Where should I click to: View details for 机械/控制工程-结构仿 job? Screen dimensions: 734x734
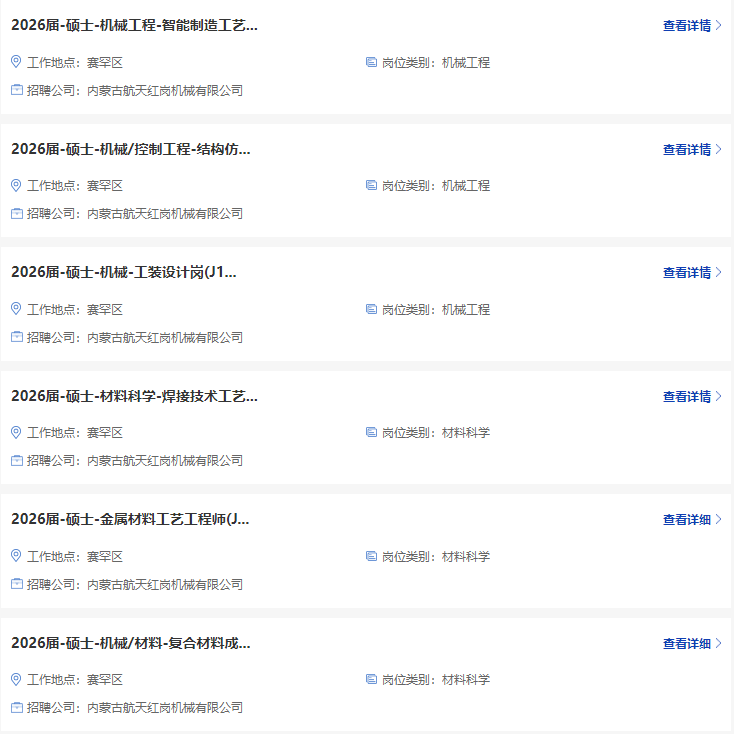click(691, 150)
